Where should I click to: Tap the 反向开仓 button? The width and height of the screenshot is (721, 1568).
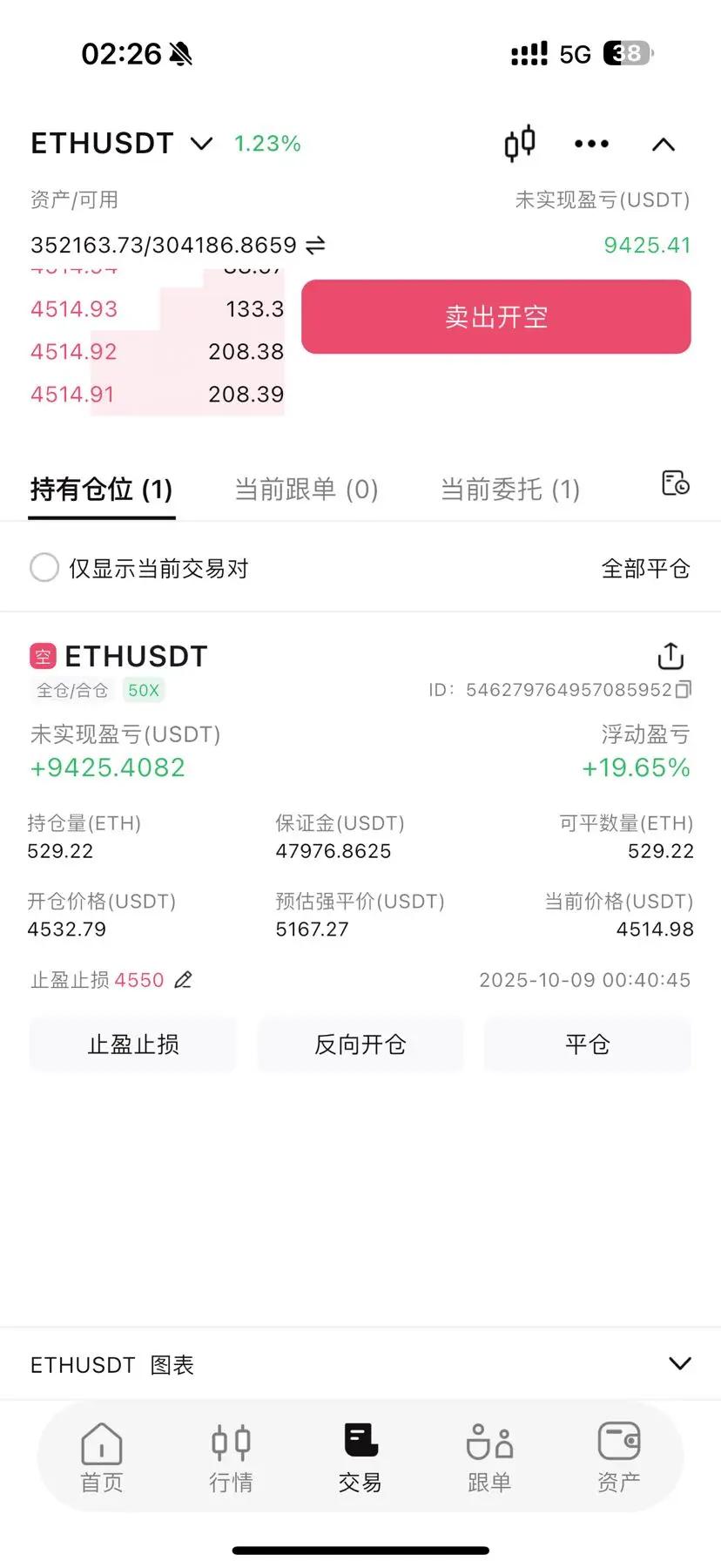click(x=360, y=1044)
